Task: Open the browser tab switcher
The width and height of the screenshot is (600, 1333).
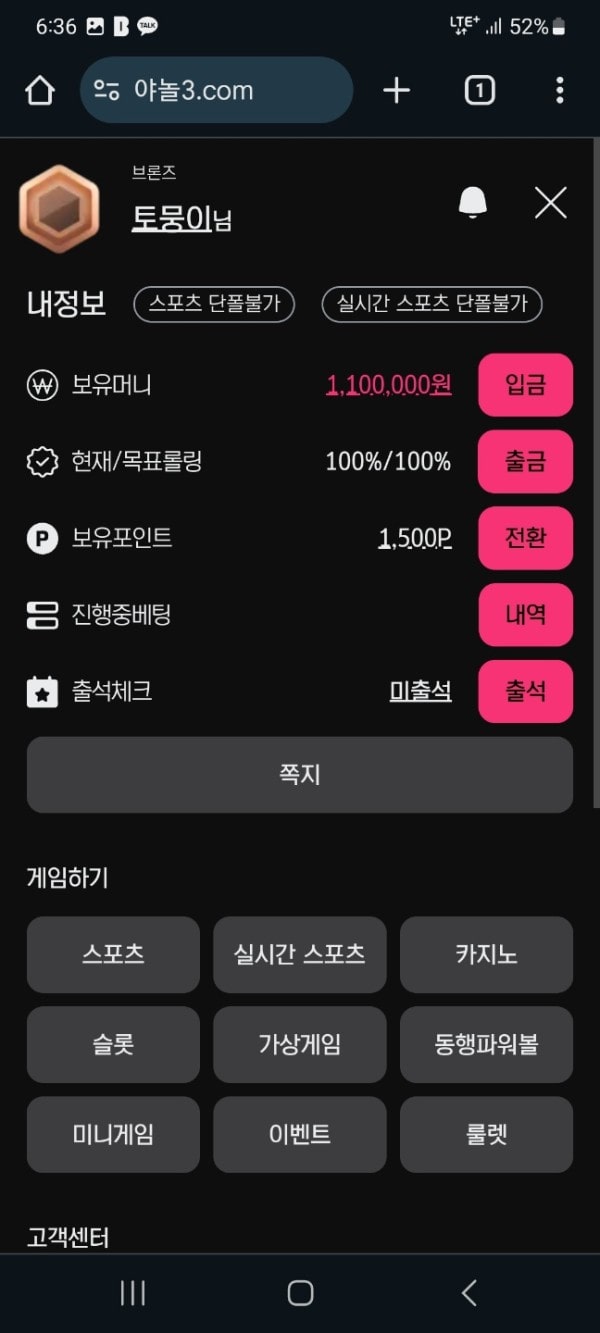Action: 479,90
